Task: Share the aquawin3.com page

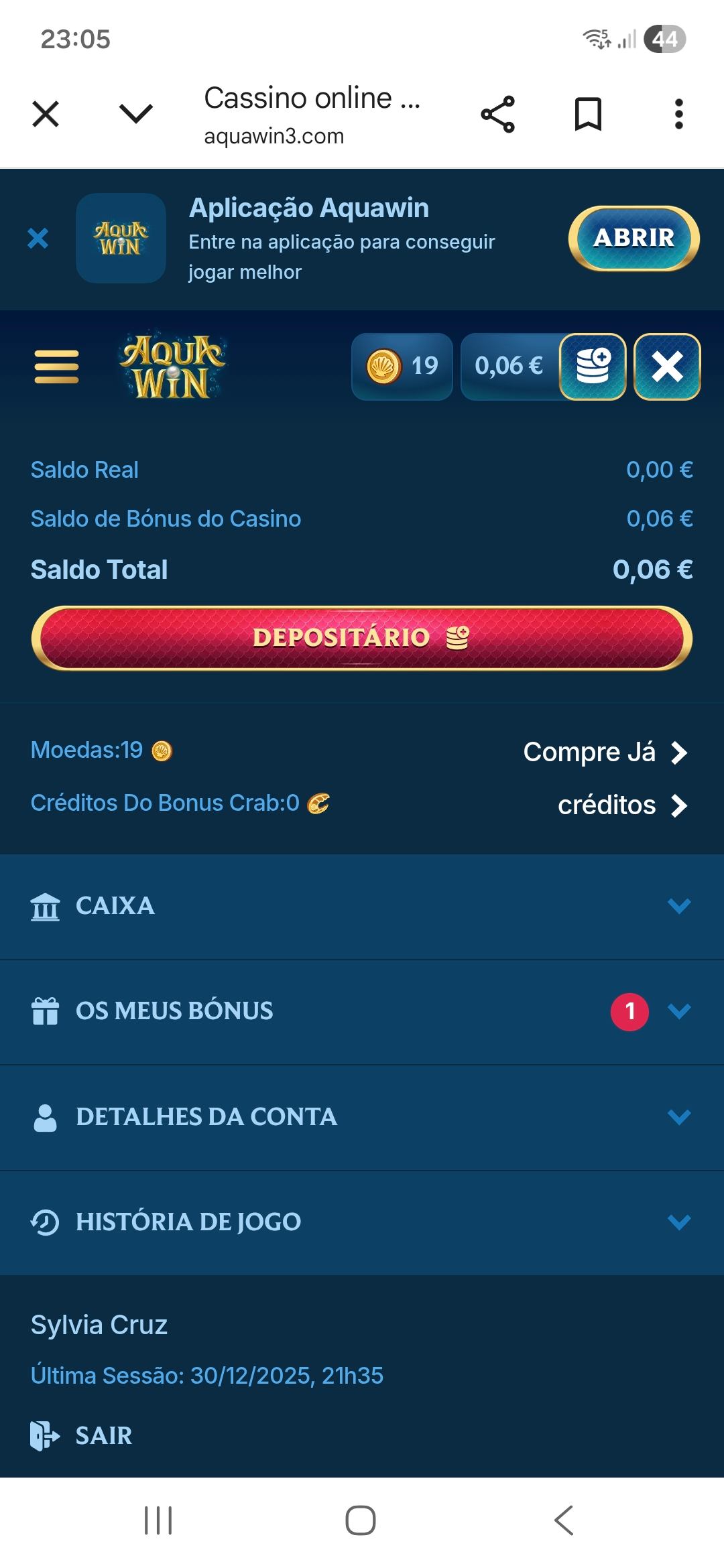Action: (498, 114)
